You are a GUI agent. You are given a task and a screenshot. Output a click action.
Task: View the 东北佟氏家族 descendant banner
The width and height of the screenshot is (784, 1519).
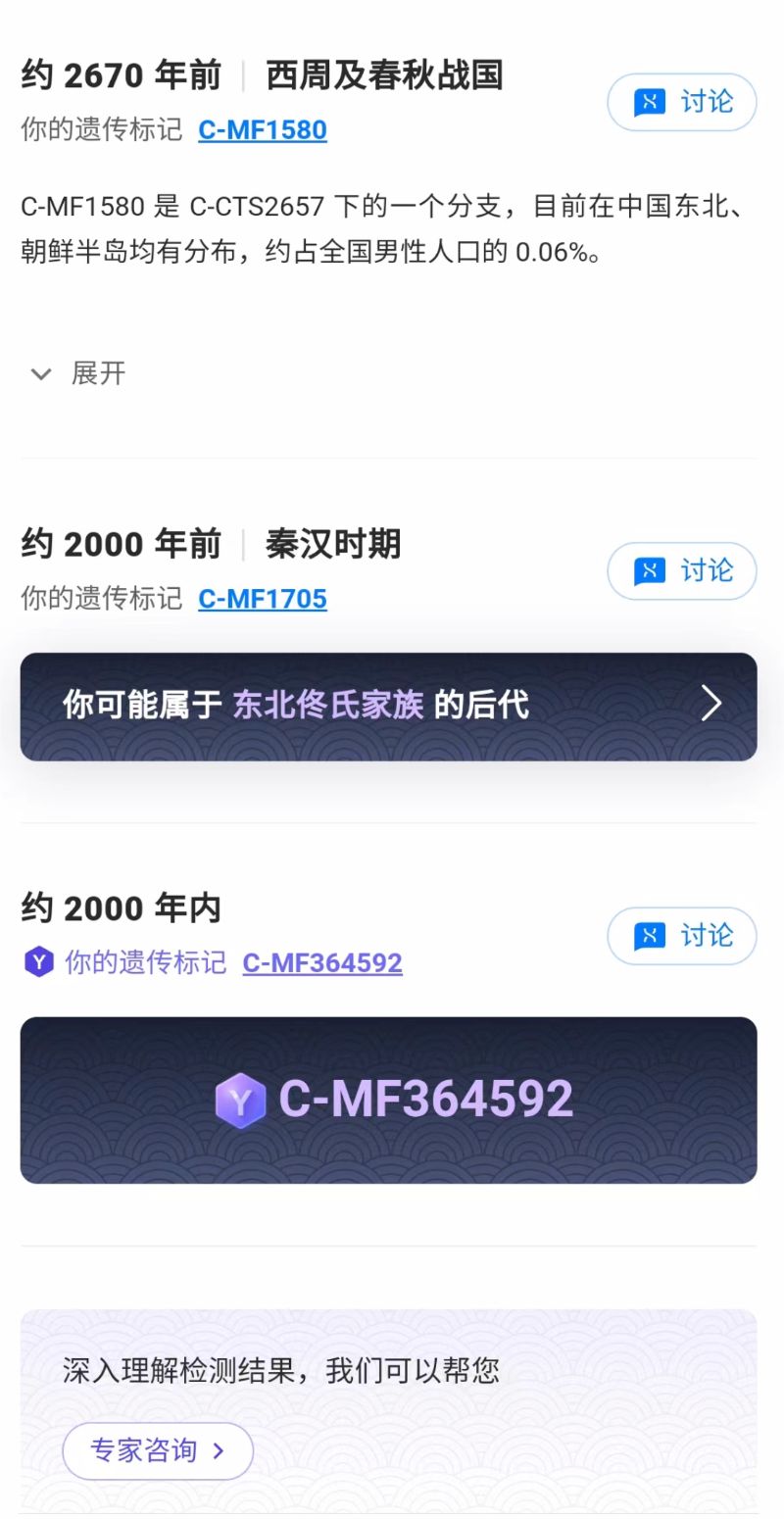pyautogui.click(x=388, y=707)
